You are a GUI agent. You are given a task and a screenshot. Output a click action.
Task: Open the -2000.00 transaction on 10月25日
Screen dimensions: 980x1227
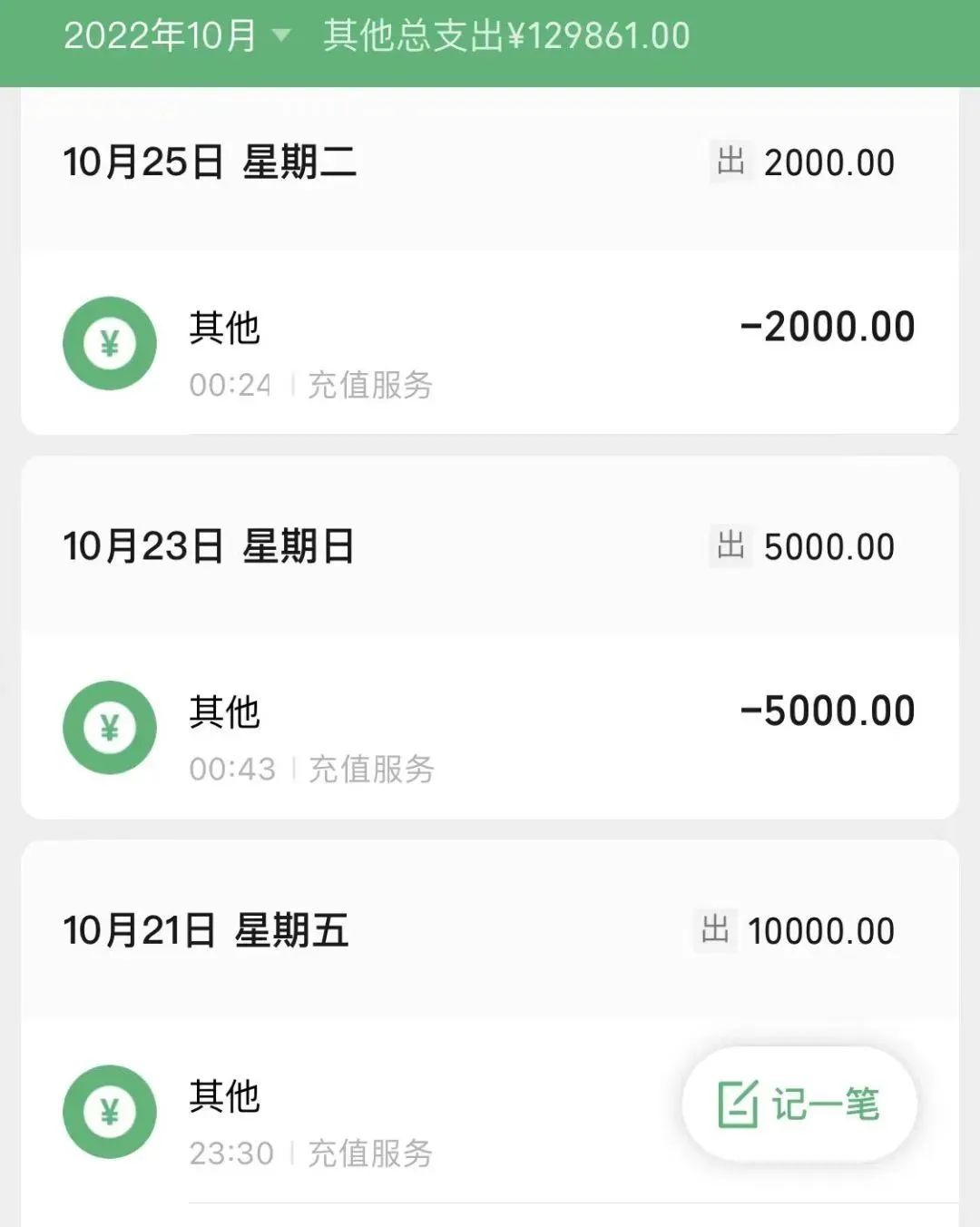(x=490, y=345)
